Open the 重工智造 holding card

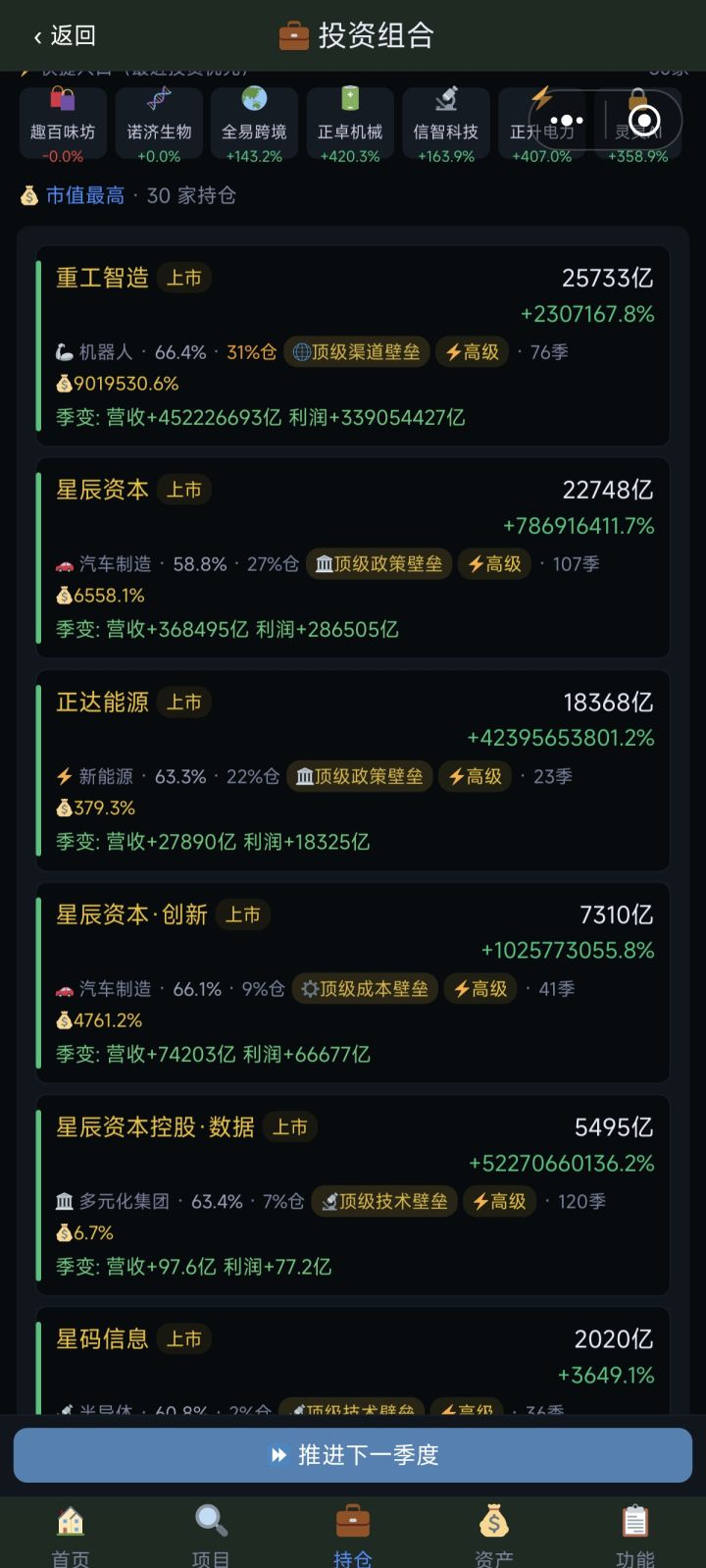(x=353, y=346)
